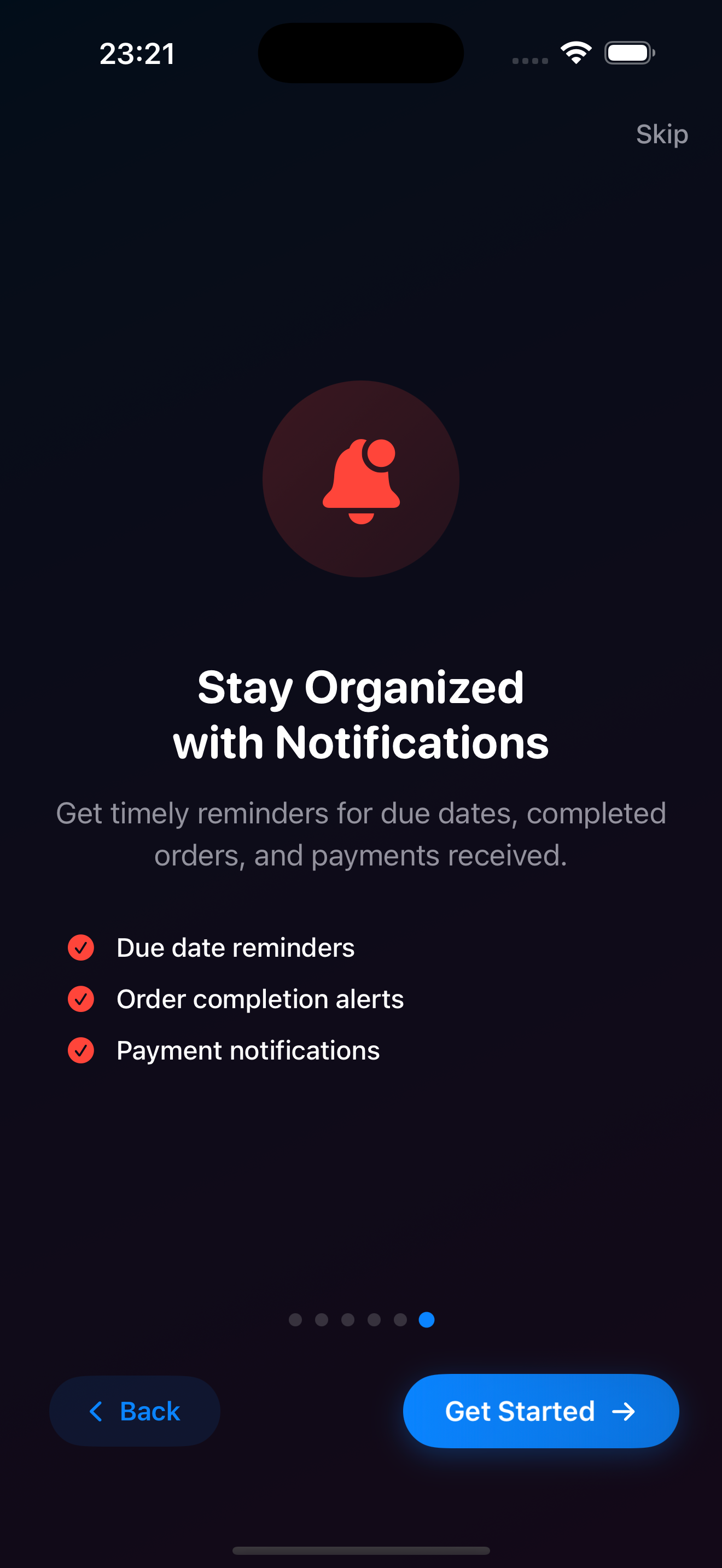
Task: Tap the arrow inside the Get Started button
Action: click(x=625, y=1411)
